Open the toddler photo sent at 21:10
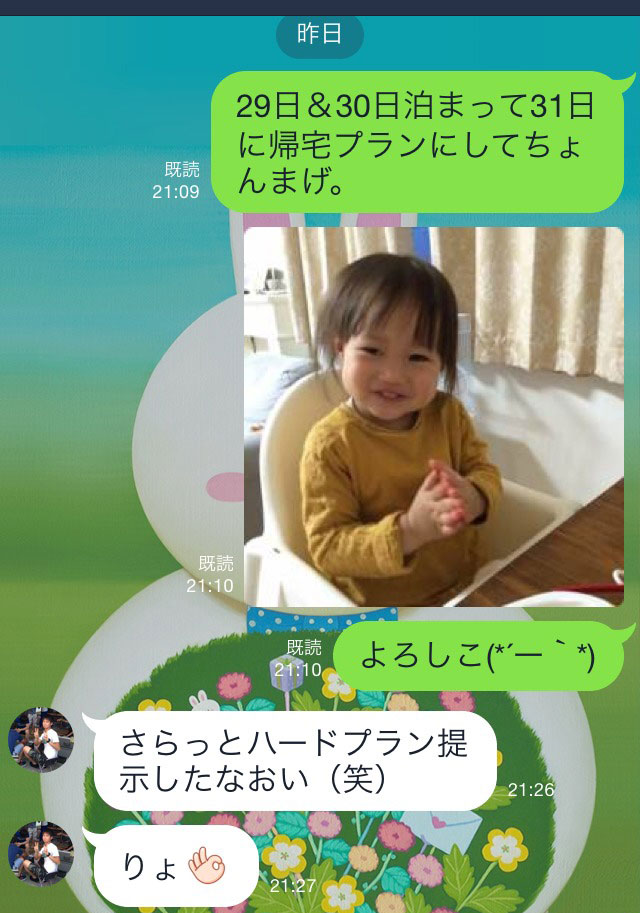This screenshot has height=913, width=640. pos(433,416)
